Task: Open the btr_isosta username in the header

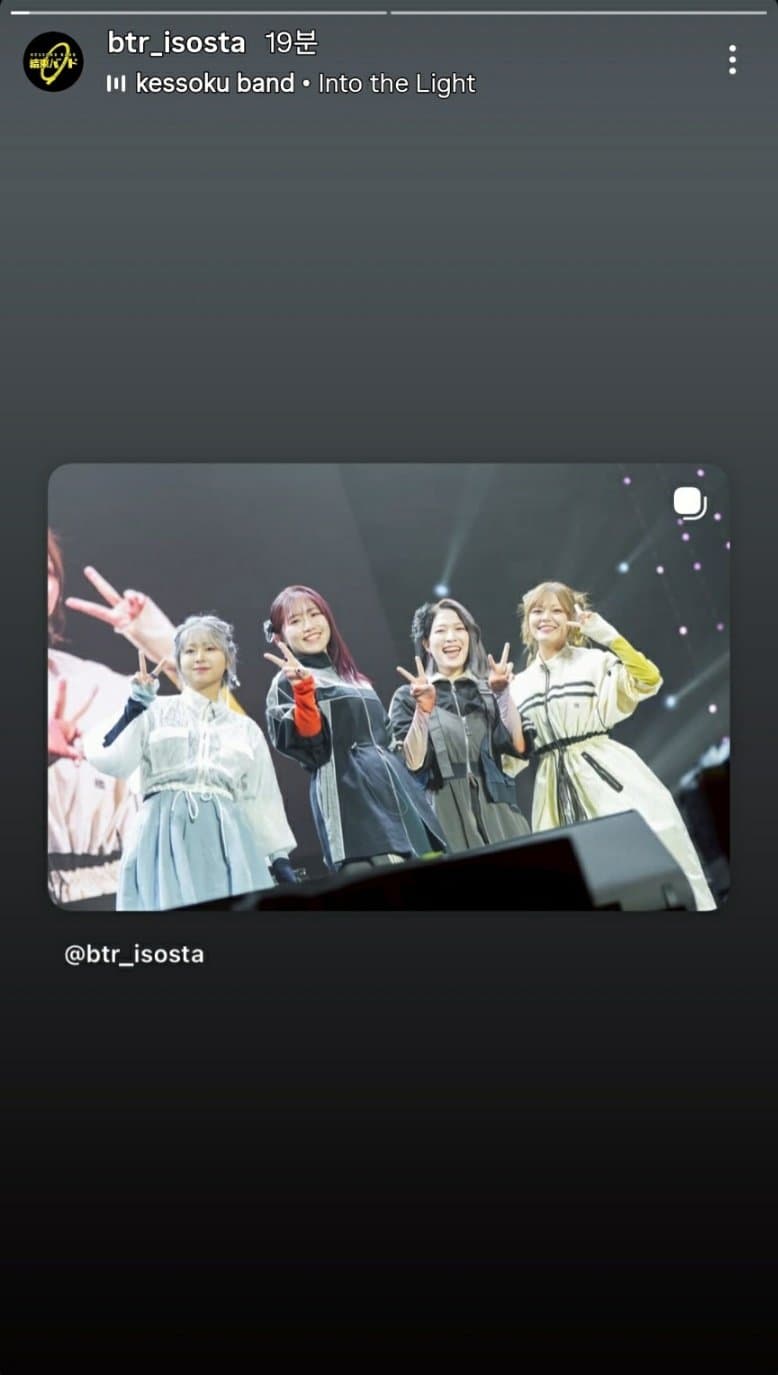Action: pos(176,43)
